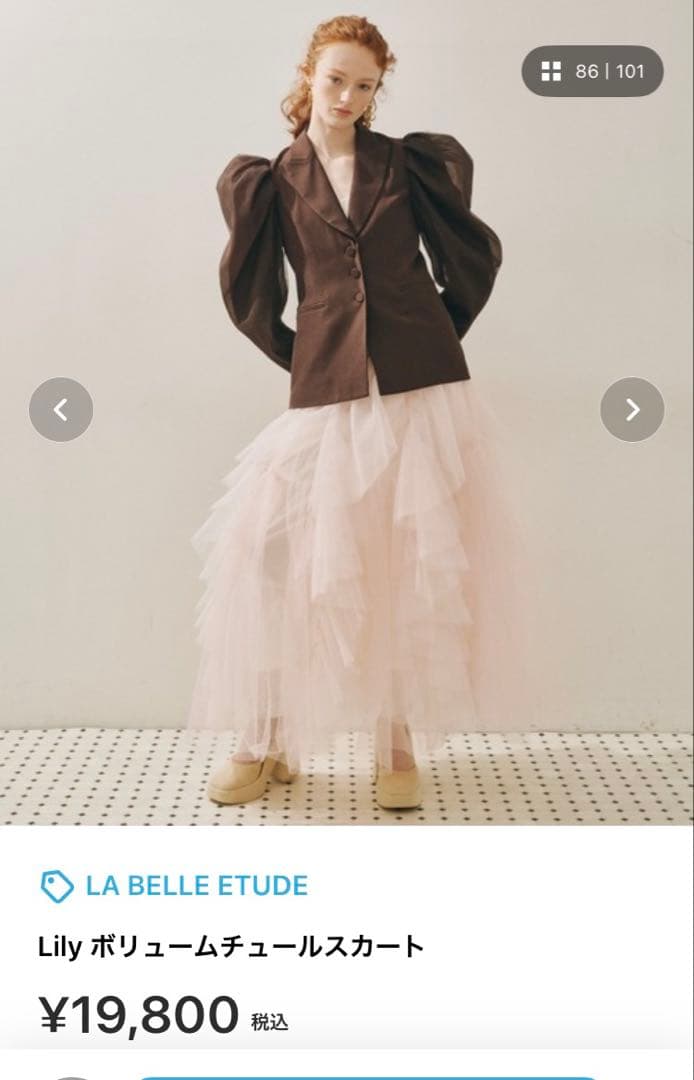Open the LA BELLE ETUDE brand page
The height and width of the screenshot is (1080, 694).
(x=196, y=886)
